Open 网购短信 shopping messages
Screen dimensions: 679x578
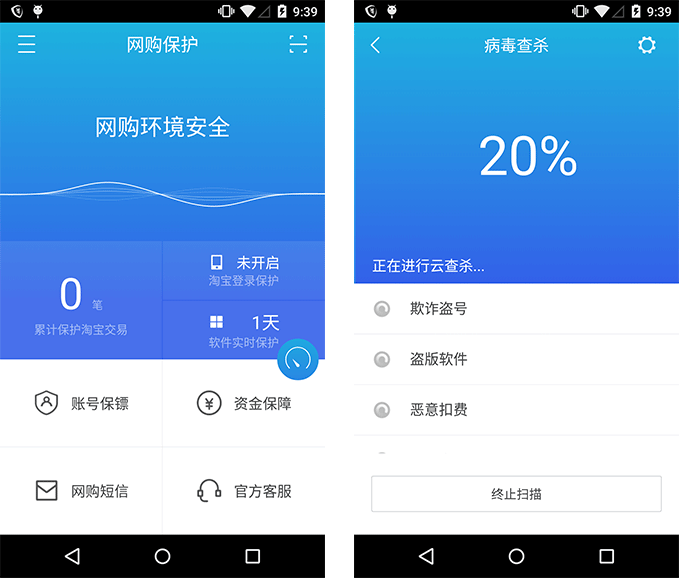81,491
